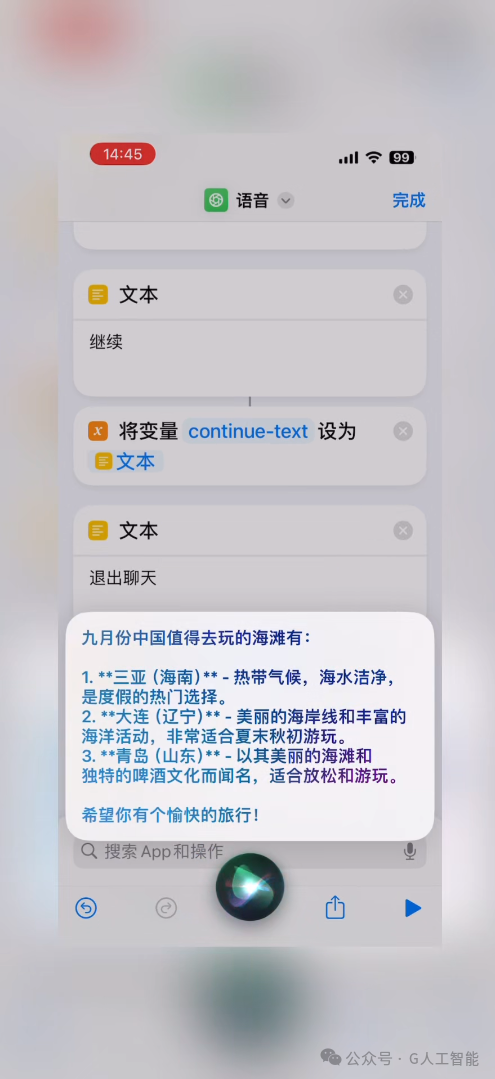Screen dimensions: 495x1079
Task: Delete the 将变量 continue-text action
Action: tap(403, 431)
